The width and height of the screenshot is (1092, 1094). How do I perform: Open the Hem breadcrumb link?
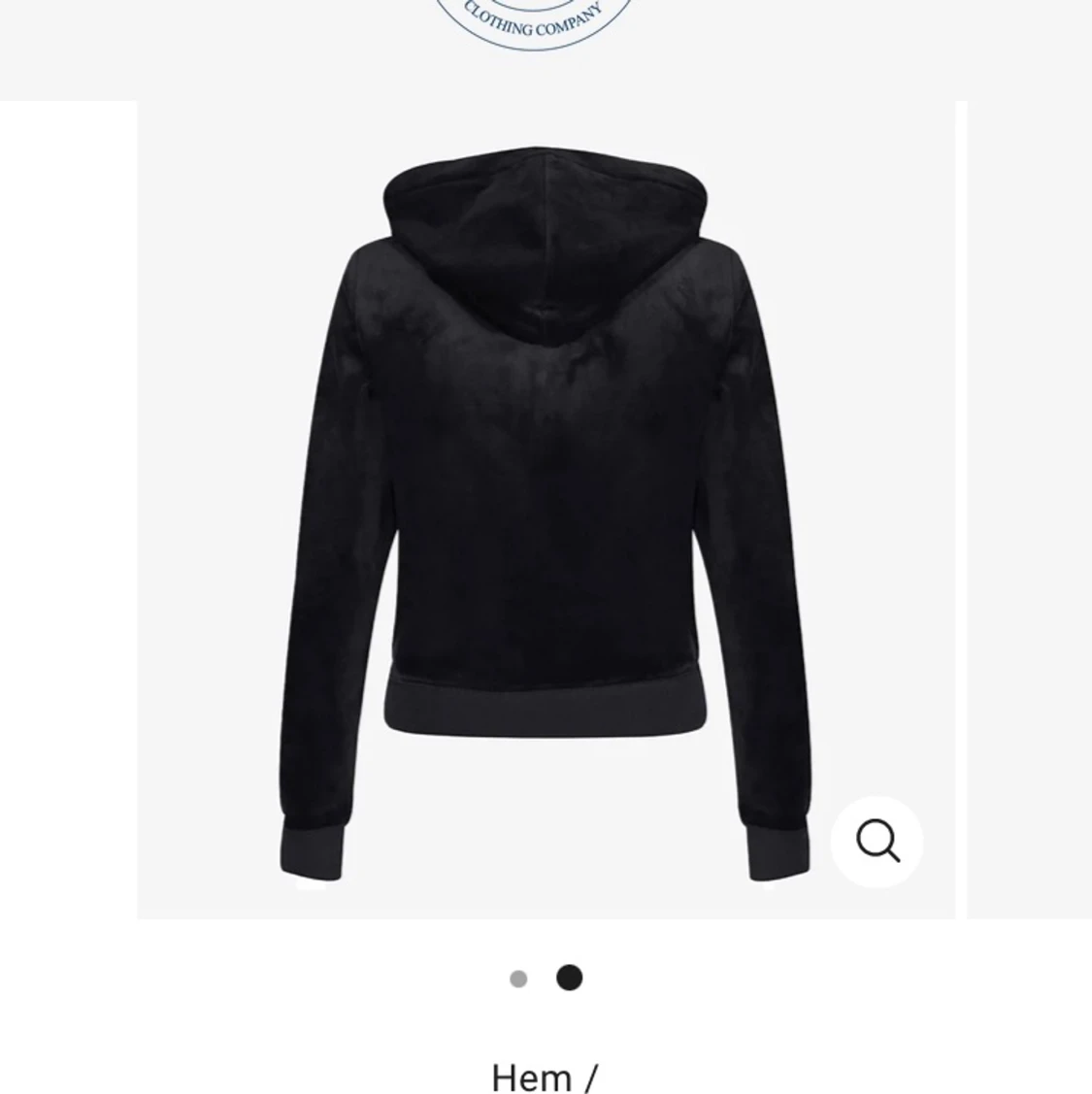coord(531,1077)
